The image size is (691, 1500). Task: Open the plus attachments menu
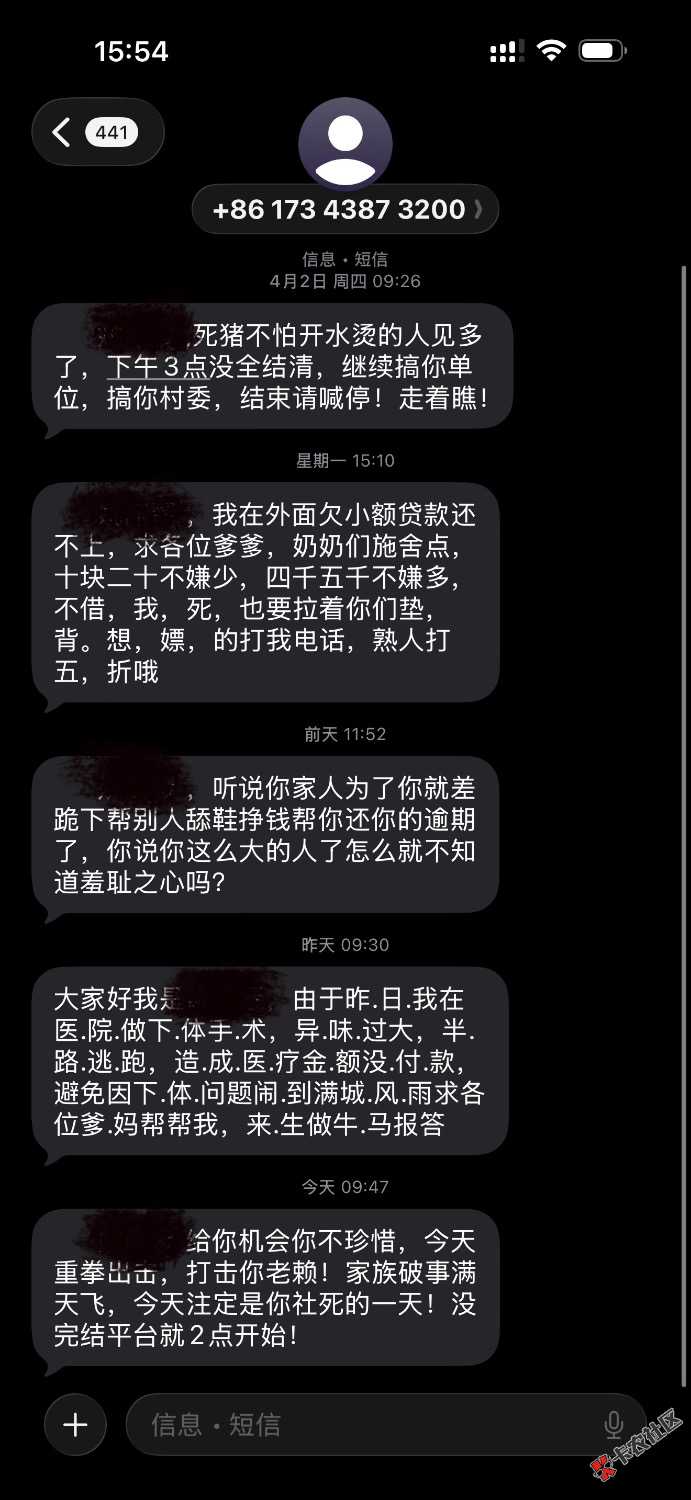(x=75, y=1424)
